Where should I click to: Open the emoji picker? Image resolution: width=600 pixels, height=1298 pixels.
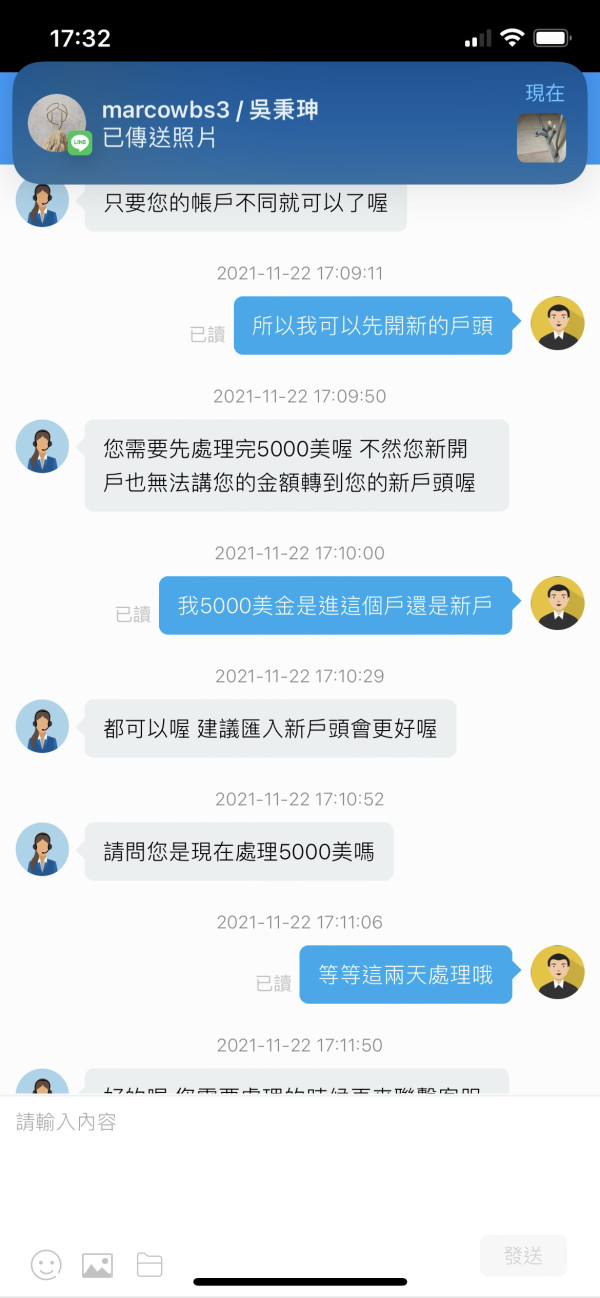(46, 1264)
